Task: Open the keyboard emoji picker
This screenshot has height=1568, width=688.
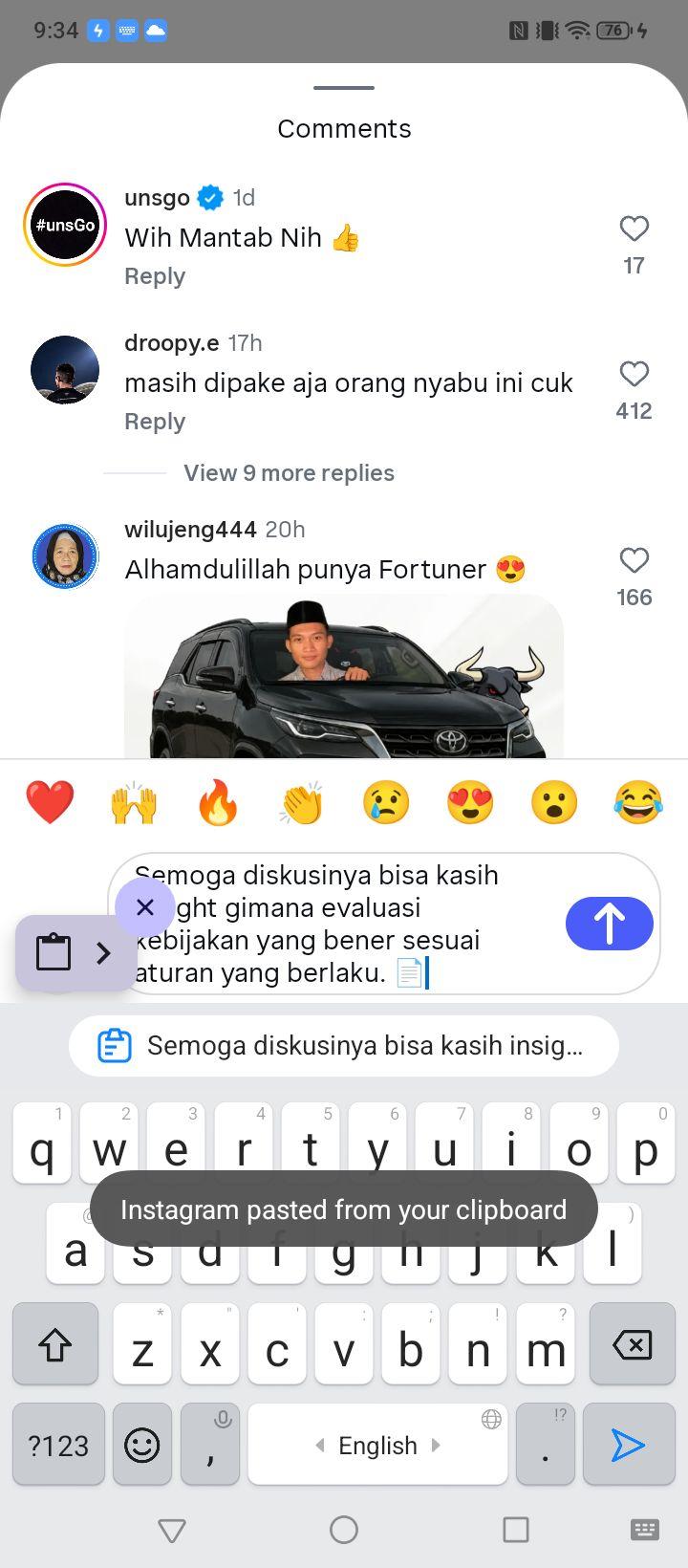Action: click(x=142, y=1445)
